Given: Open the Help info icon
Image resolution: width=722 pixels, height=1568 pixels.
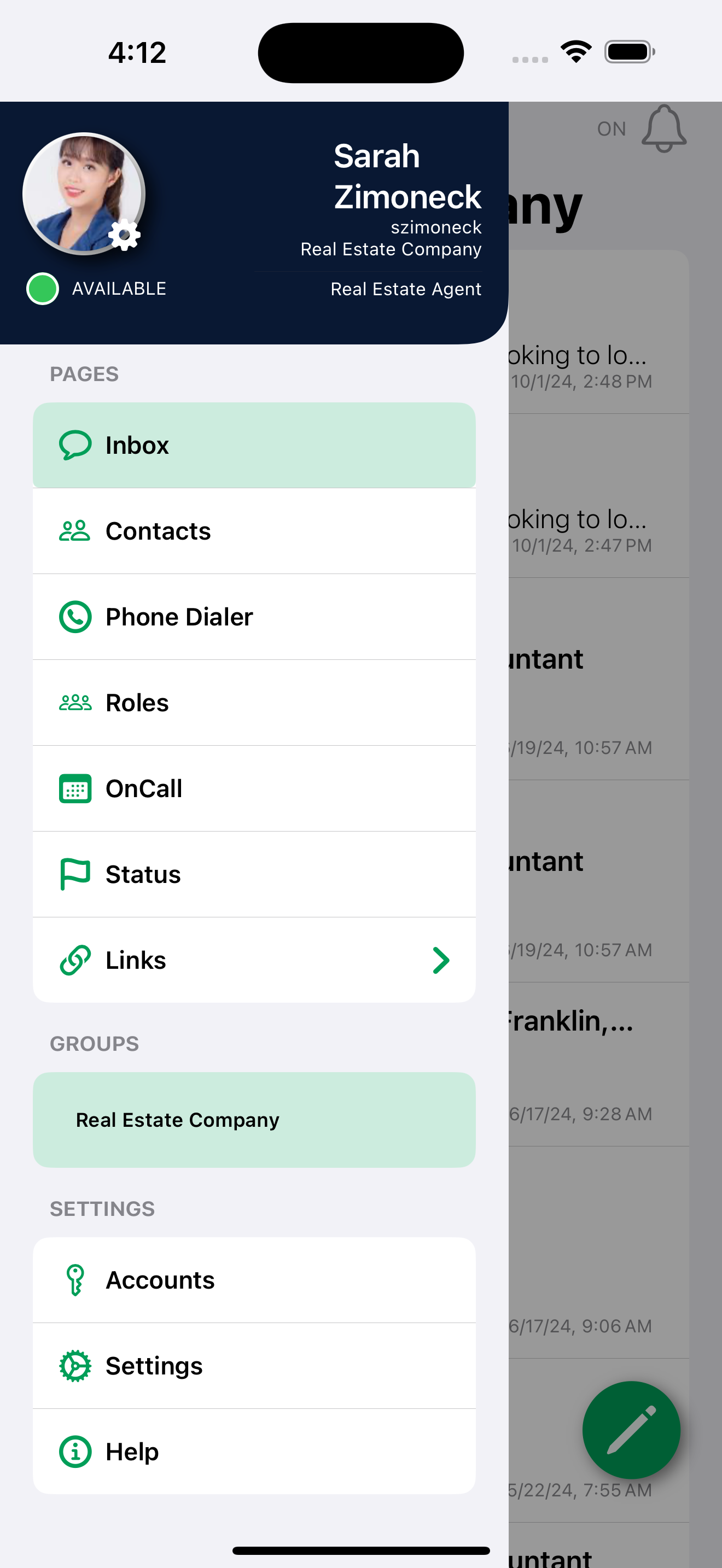Looking at the screenshot, I should 75,1451.
